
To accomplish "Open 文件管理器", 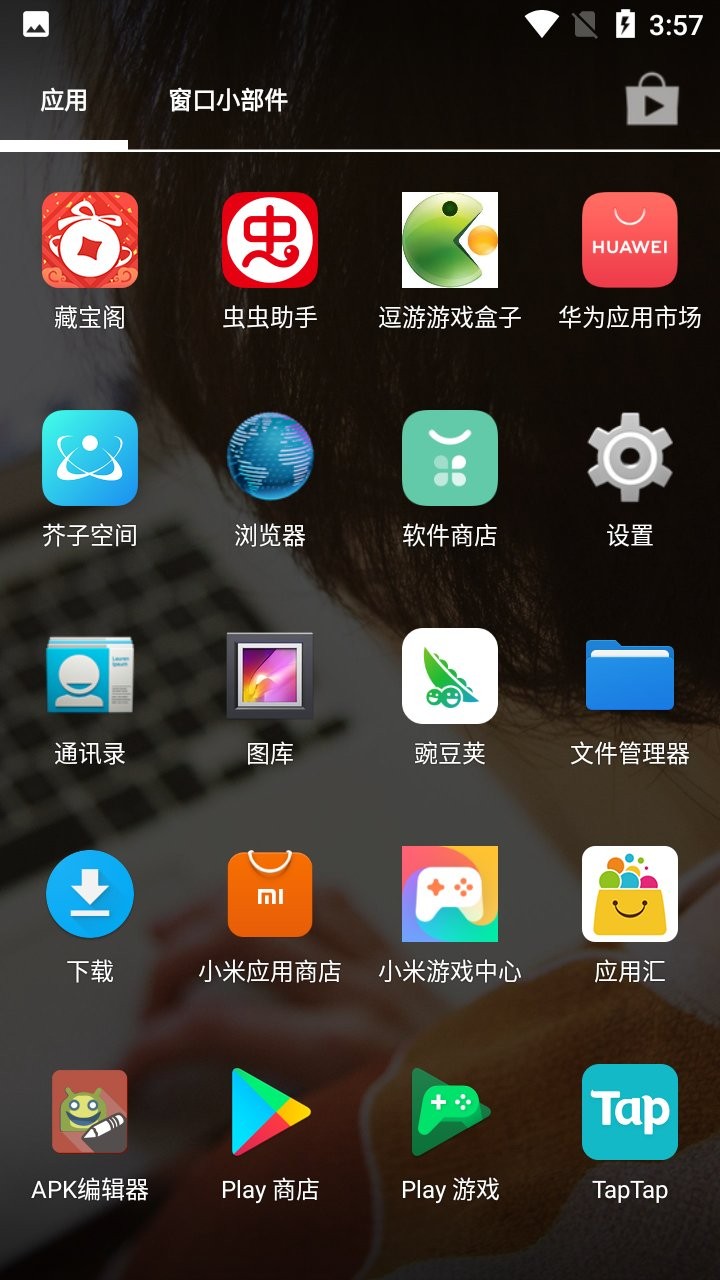I will tap(630, 676).
